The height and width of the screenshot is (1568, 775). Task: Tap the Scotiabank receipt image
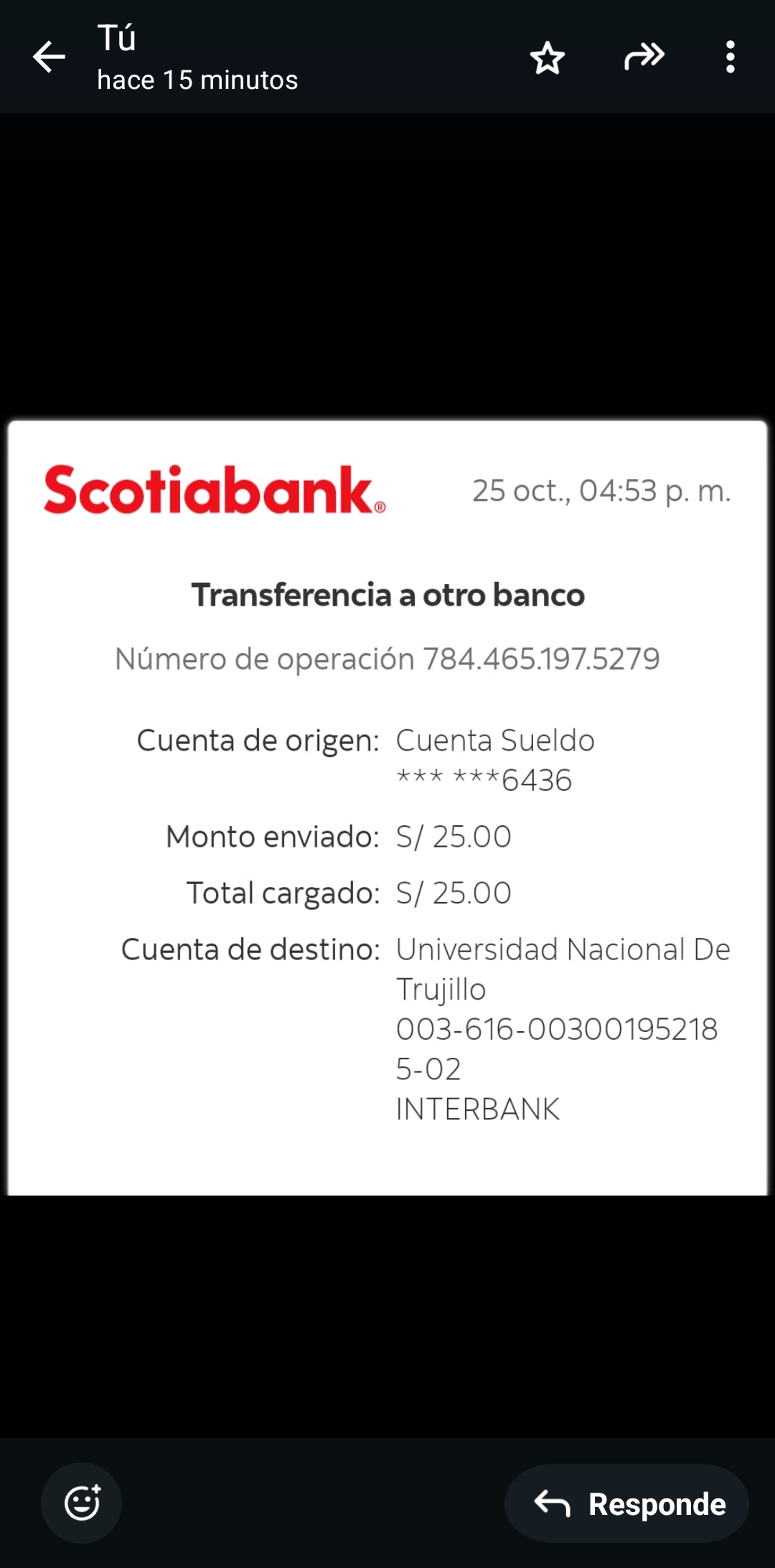(387, 807)
